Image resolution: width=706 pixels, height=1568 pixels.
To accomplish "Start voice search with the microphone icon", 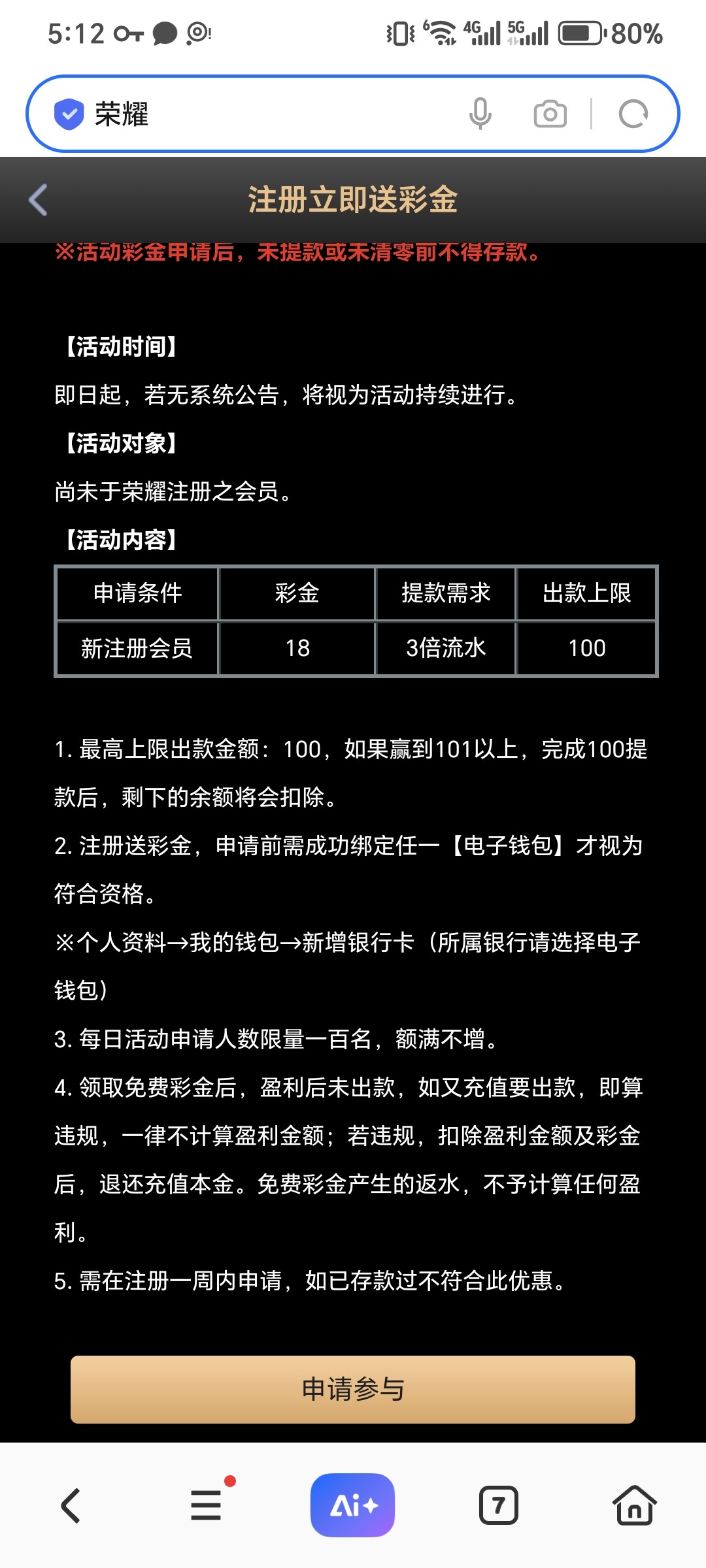I will coord(480,114).
